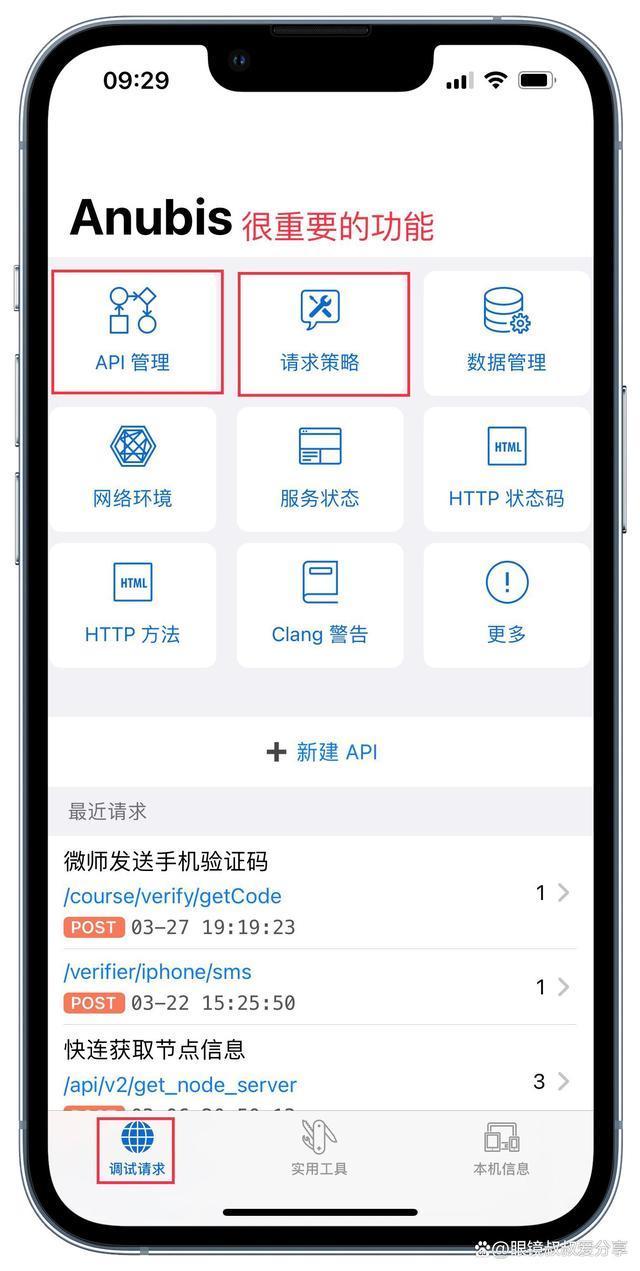Create a new API with 新建 API

[320, 752]
